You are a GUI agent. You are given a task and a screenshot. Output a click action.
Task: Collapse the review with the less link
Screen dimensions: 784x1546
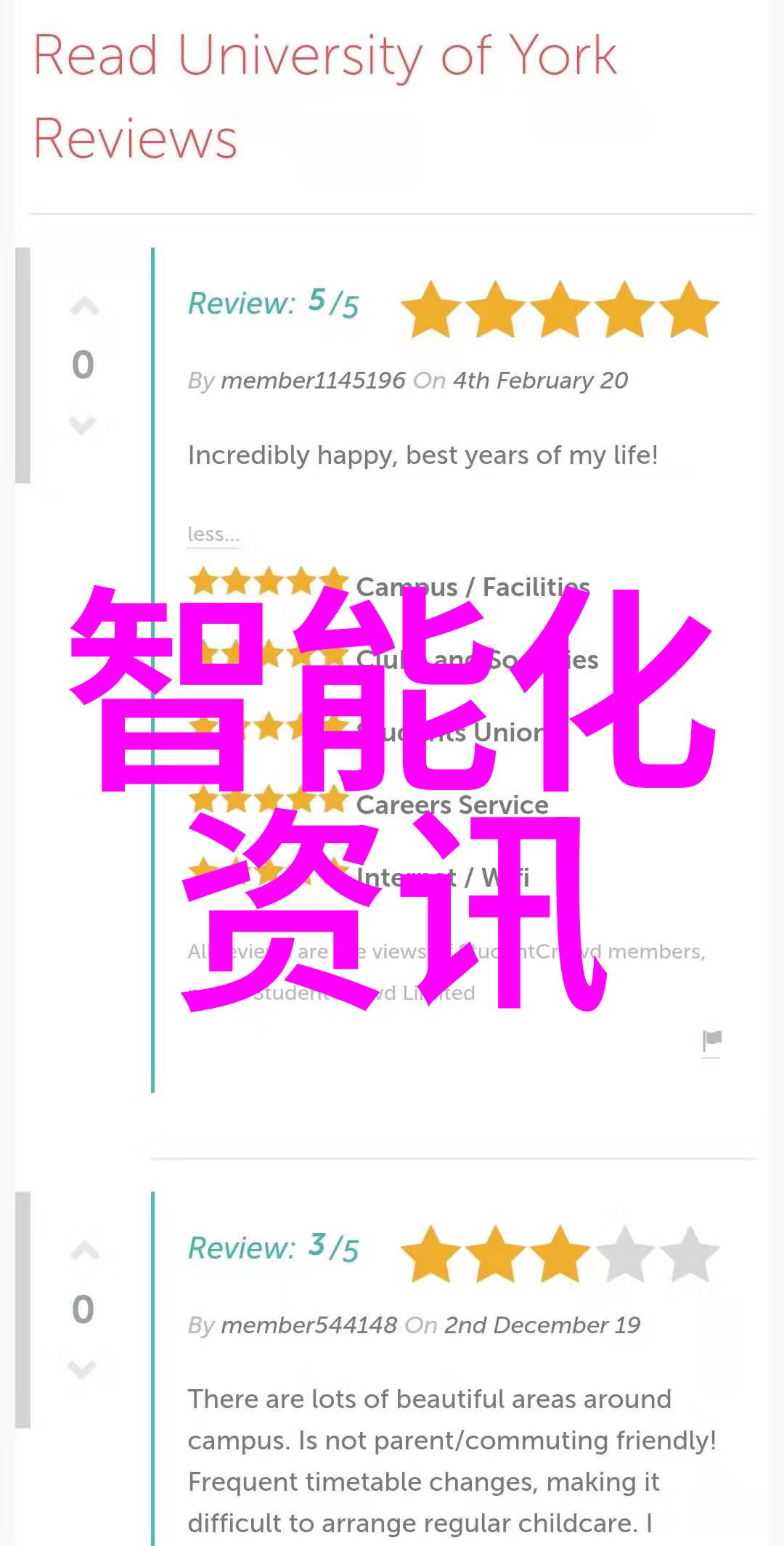213,534
